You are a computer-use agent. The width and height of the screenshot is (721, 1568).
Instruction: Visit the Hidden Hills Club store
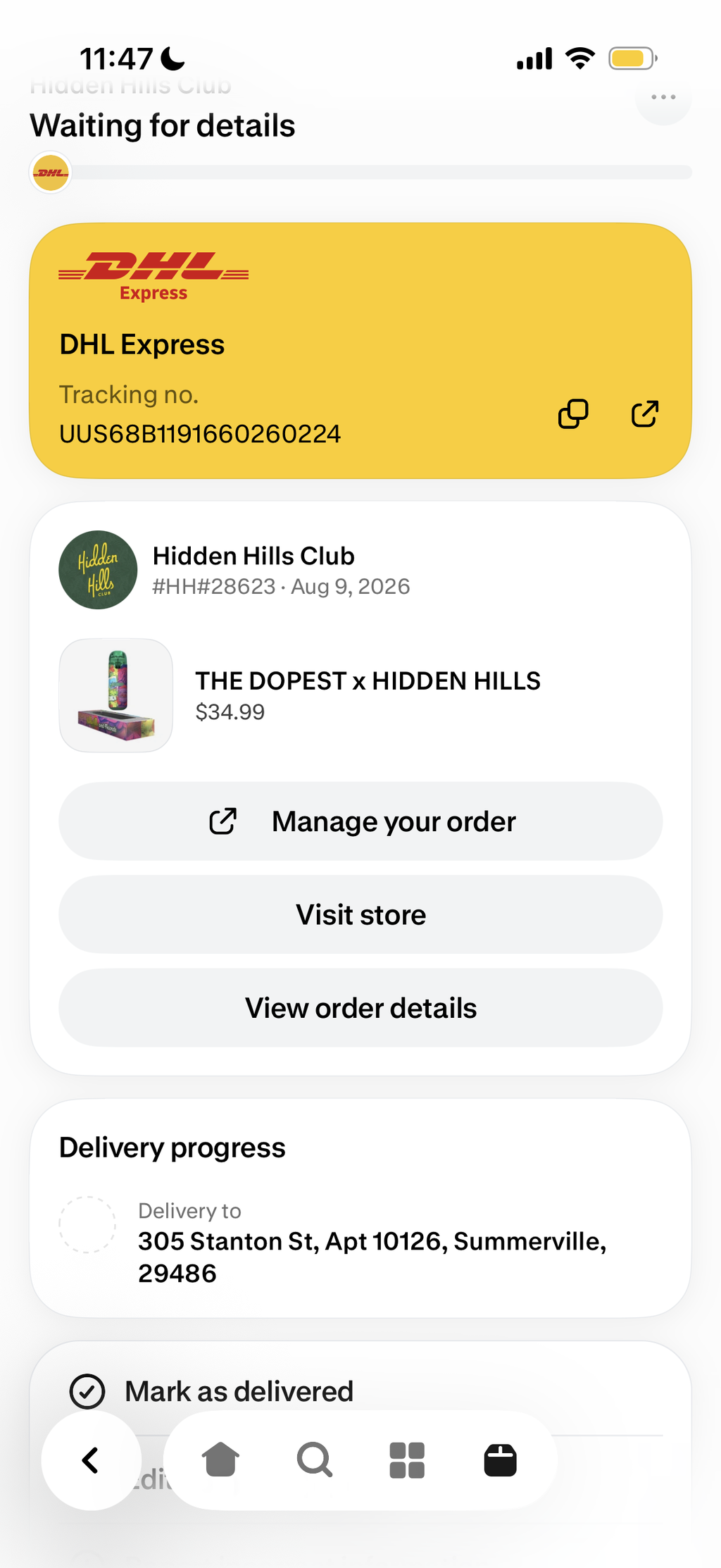[x=360, y=915]
